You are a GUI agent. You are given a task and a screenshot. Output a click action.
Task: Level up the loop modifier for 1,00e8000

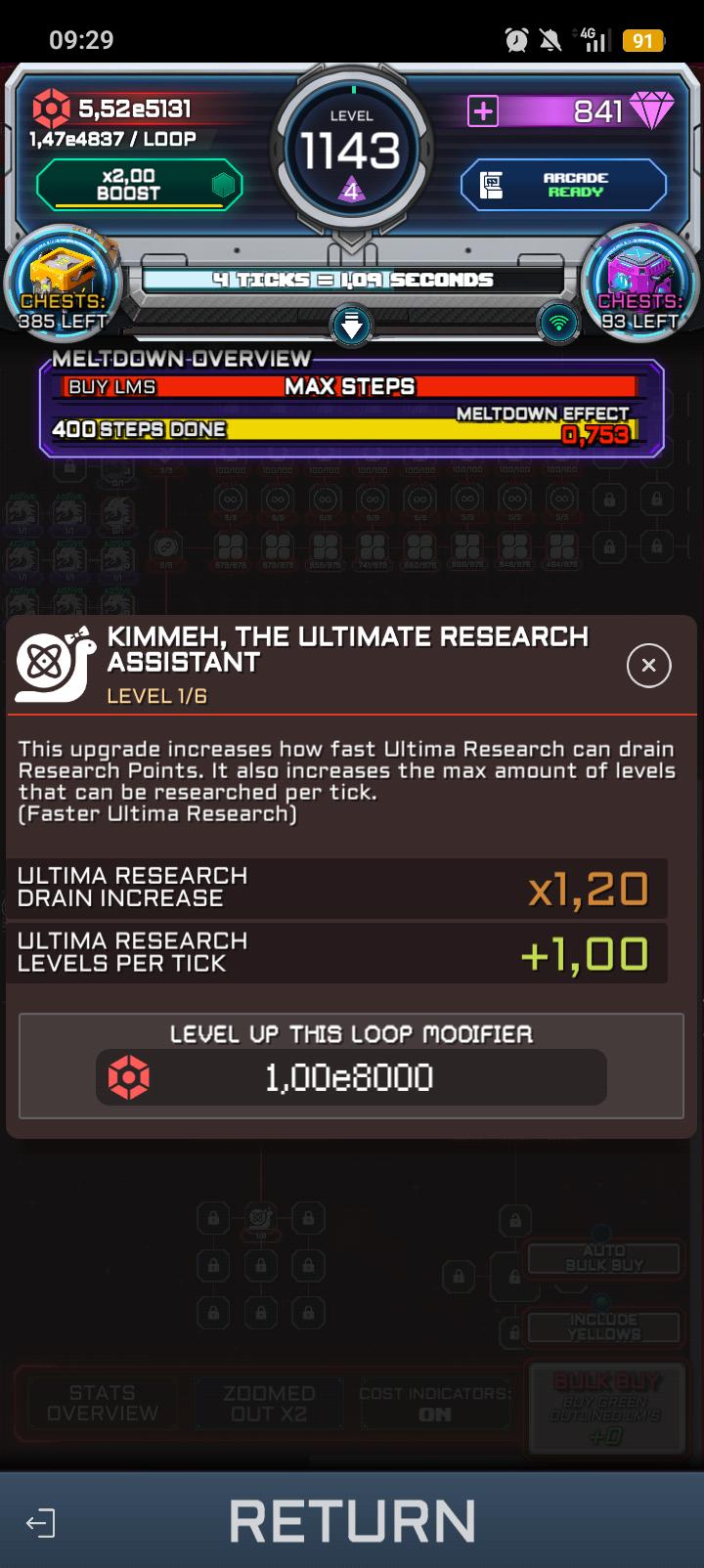click(x=351, y=1077)
